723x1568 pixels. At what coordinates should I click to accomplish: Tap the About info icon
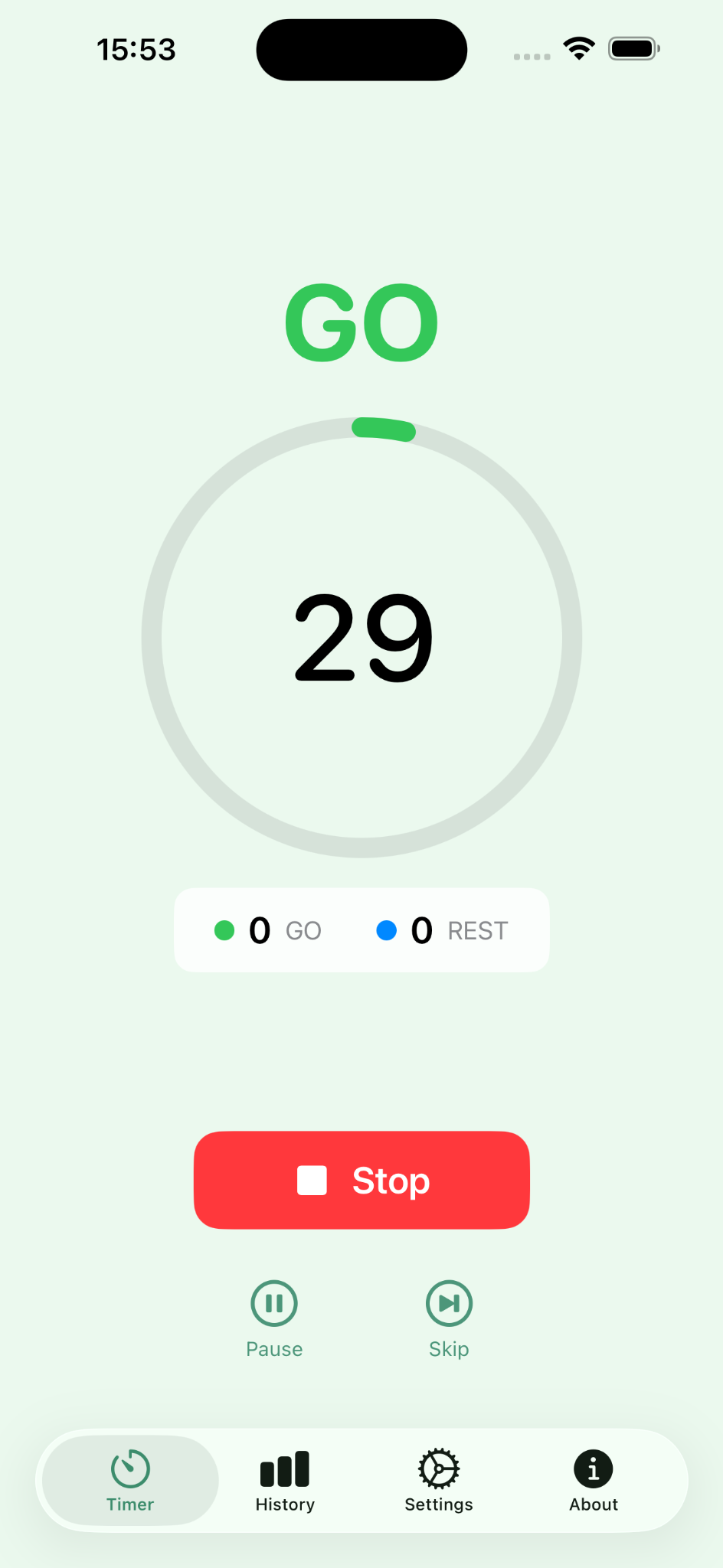592,1468
